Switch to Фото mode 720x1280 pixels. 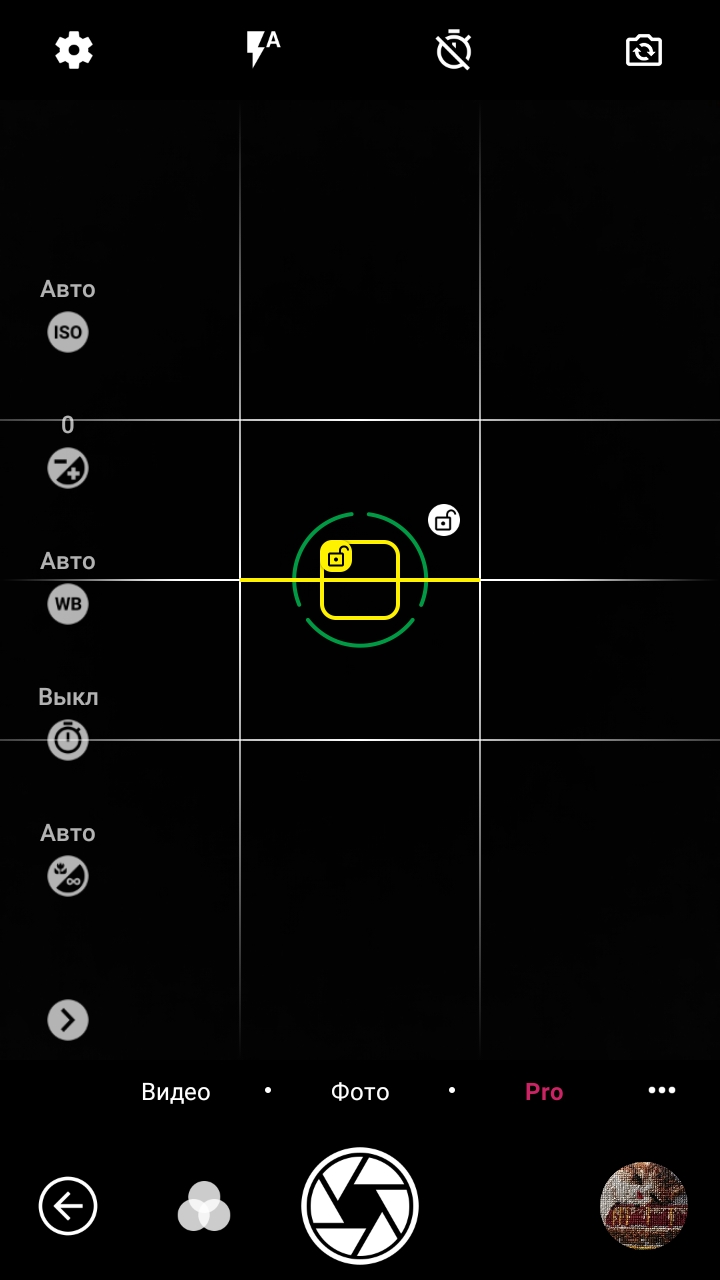pyautogui.click(x=360, y=1092)
